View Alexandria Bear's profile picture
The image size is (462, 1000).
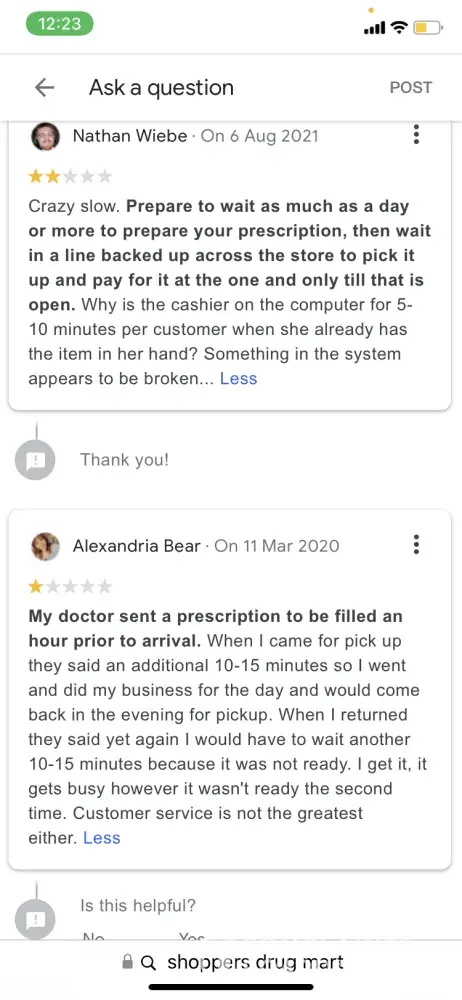45,546
